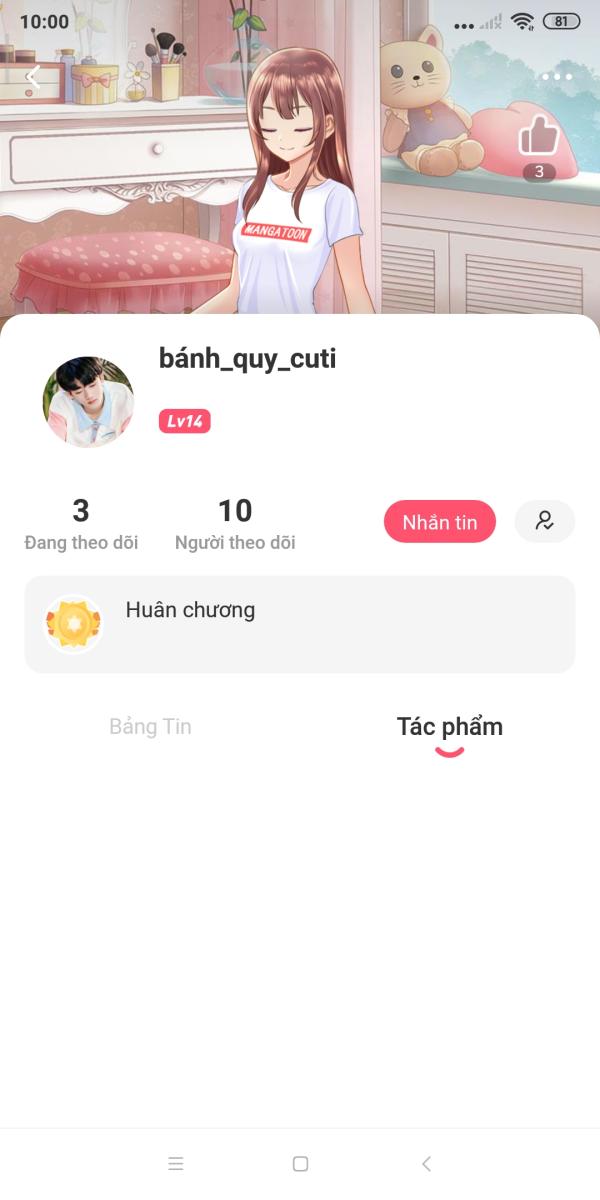Toggle the follow status icon button

click(x=545, y=522)
